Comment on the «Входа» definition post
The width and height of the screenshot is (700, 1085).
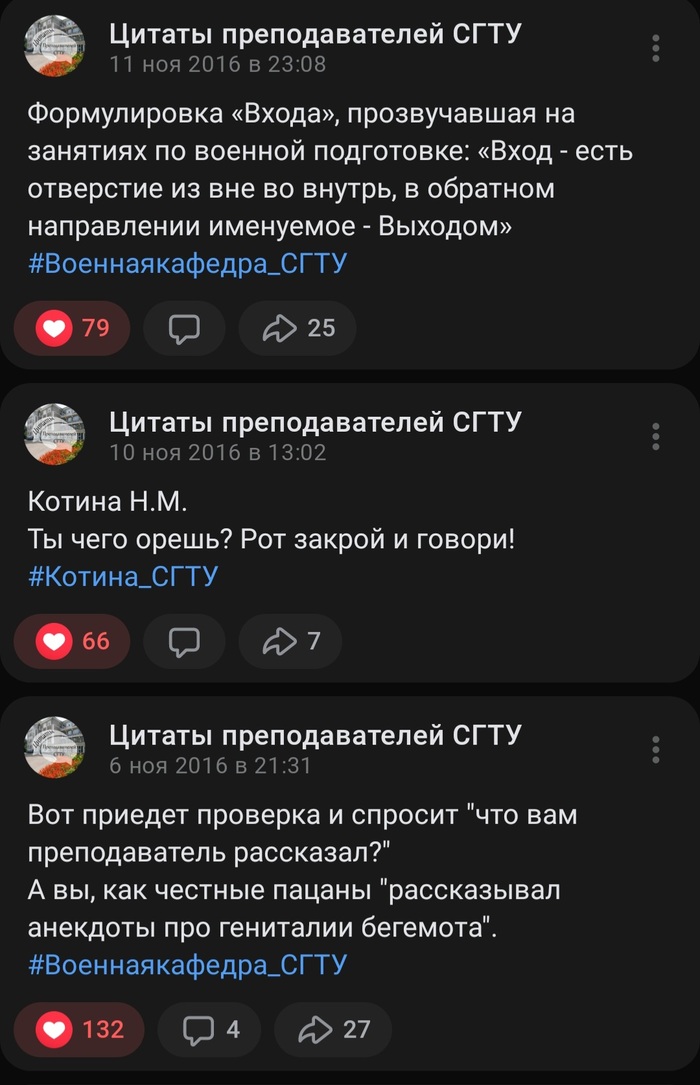point(185,328)
